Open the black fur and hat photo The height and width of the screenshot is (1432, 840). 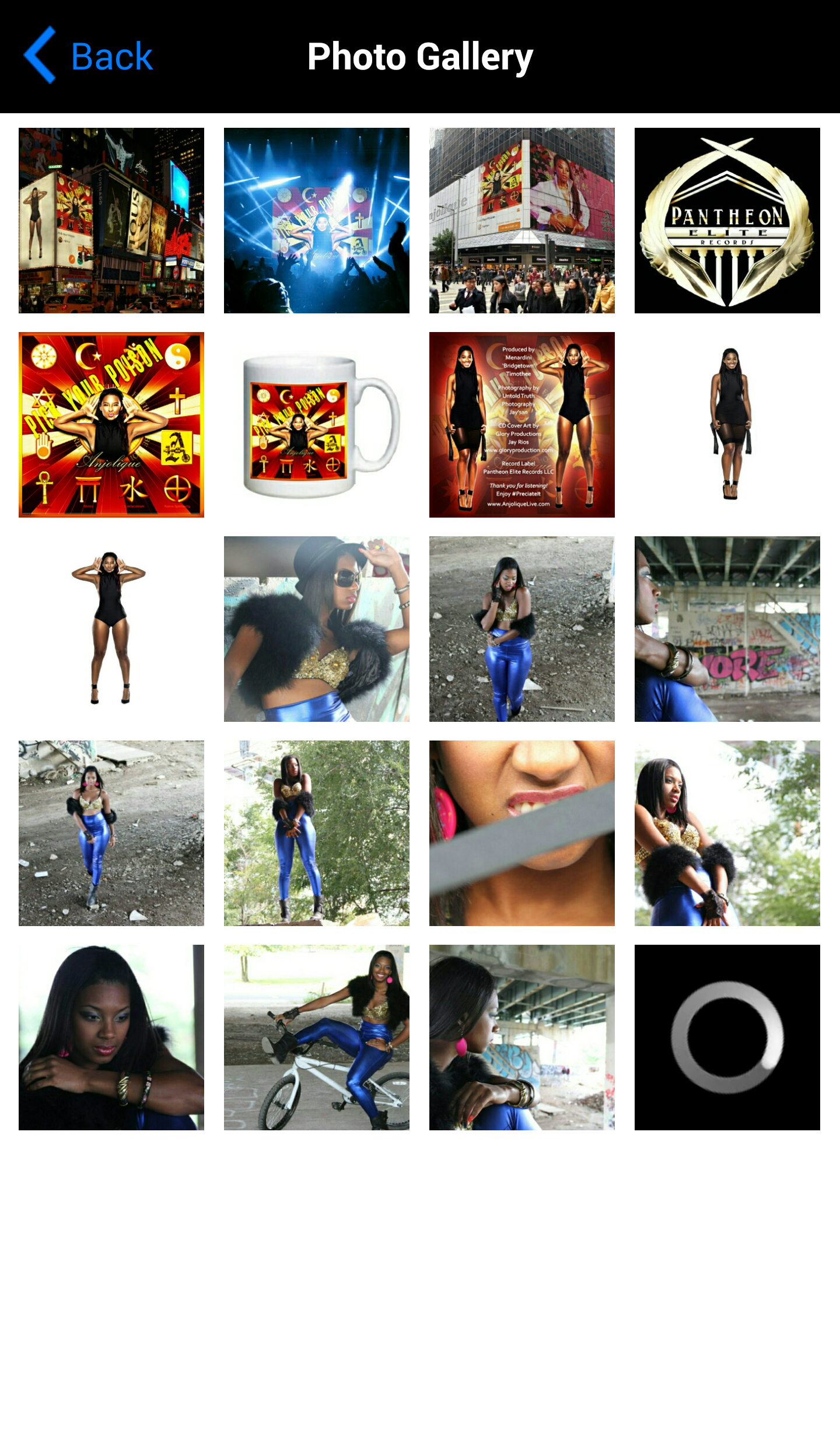point(317,629)
